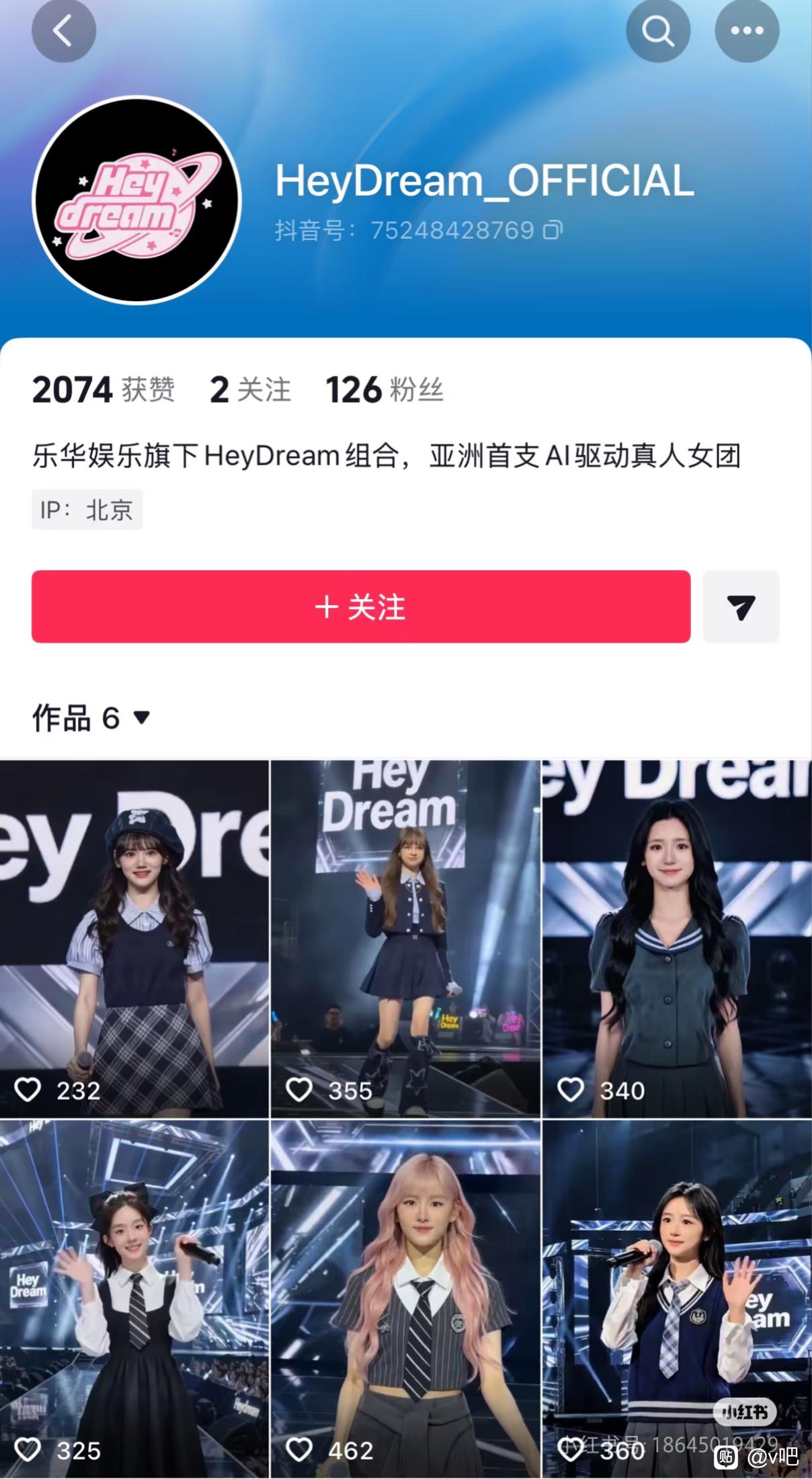Copy the Douyin ID number
Screen dimensions: 812x1479
coord(553,231)
